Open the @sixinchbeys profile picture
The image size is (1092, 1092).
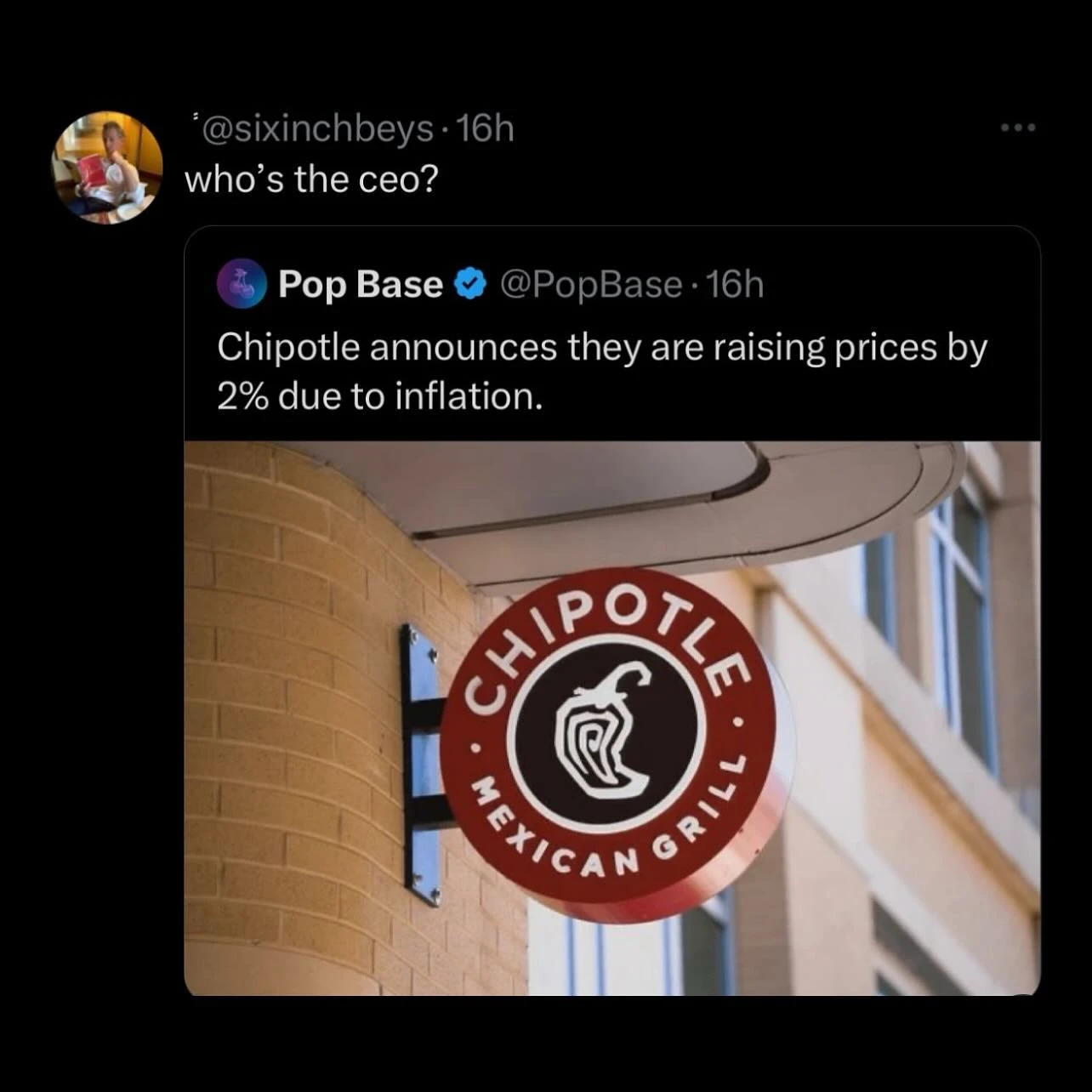pyautogui.click(x=108, y=168)
